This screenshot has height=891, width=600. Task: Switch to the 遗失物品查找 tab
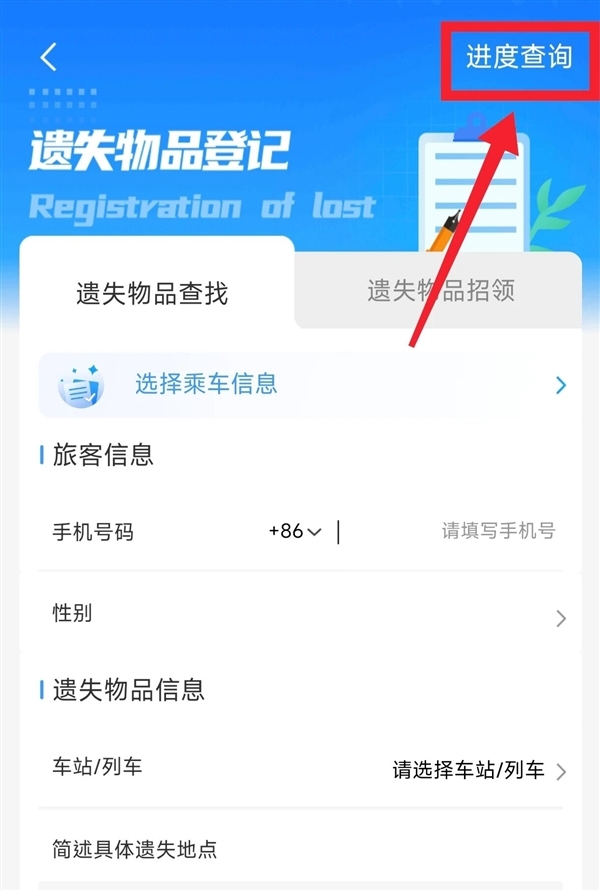152,292
